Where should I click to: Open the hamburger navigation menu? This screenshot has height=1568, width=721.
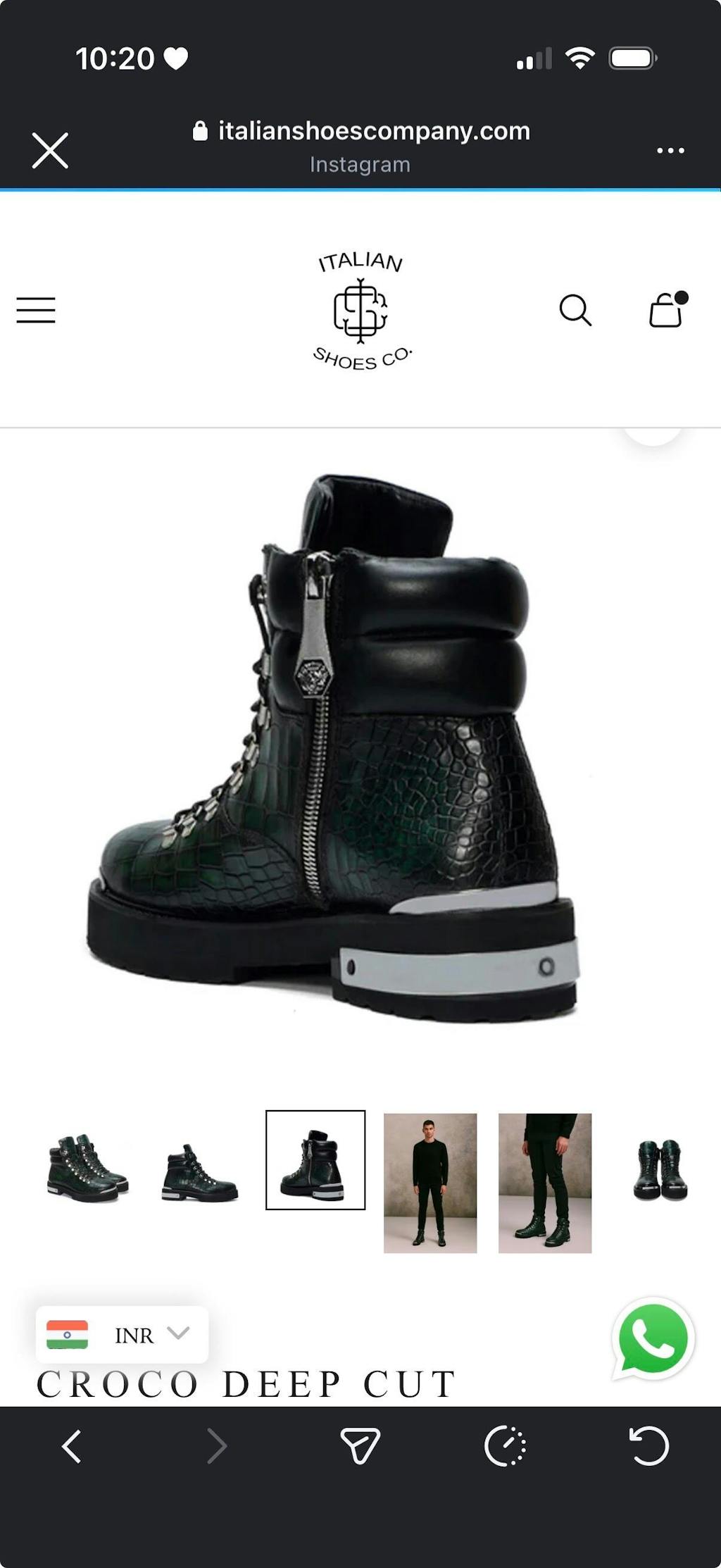(x=36, y=310)
